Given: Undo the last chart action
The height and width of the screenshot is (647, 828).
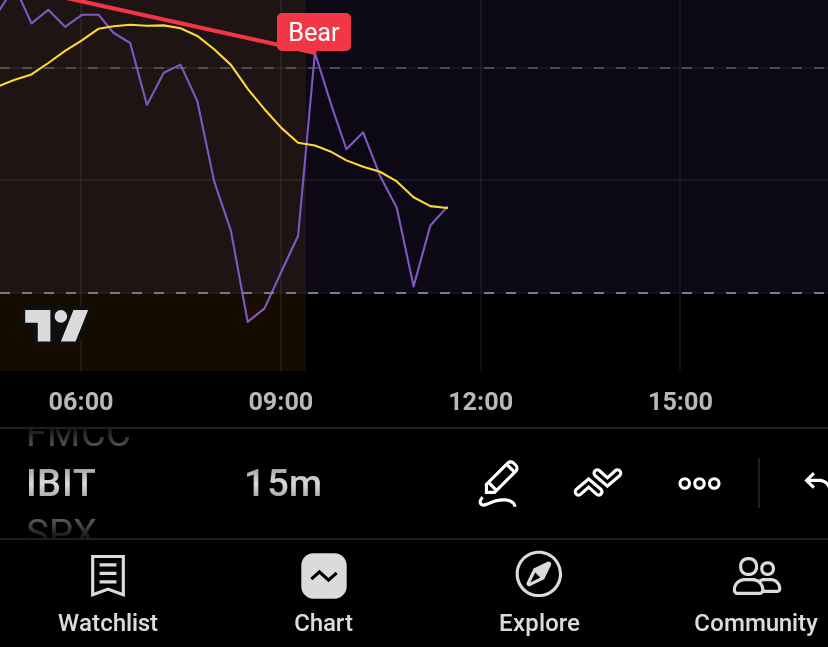Looking at the screenshot, I should 816,482.
